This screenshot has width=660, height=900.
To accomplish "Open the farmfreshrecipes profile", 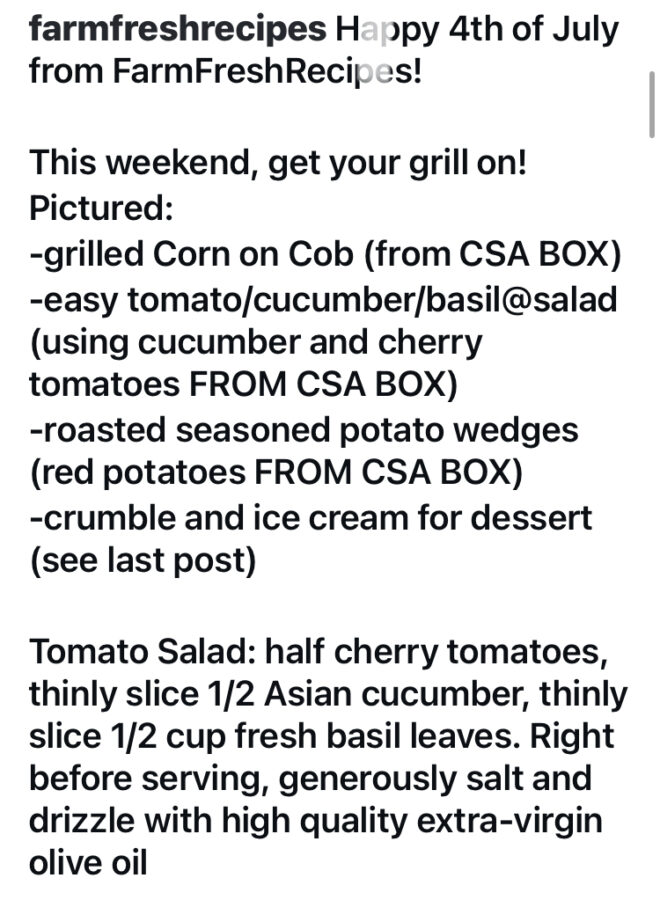I will tap(171, 29).
